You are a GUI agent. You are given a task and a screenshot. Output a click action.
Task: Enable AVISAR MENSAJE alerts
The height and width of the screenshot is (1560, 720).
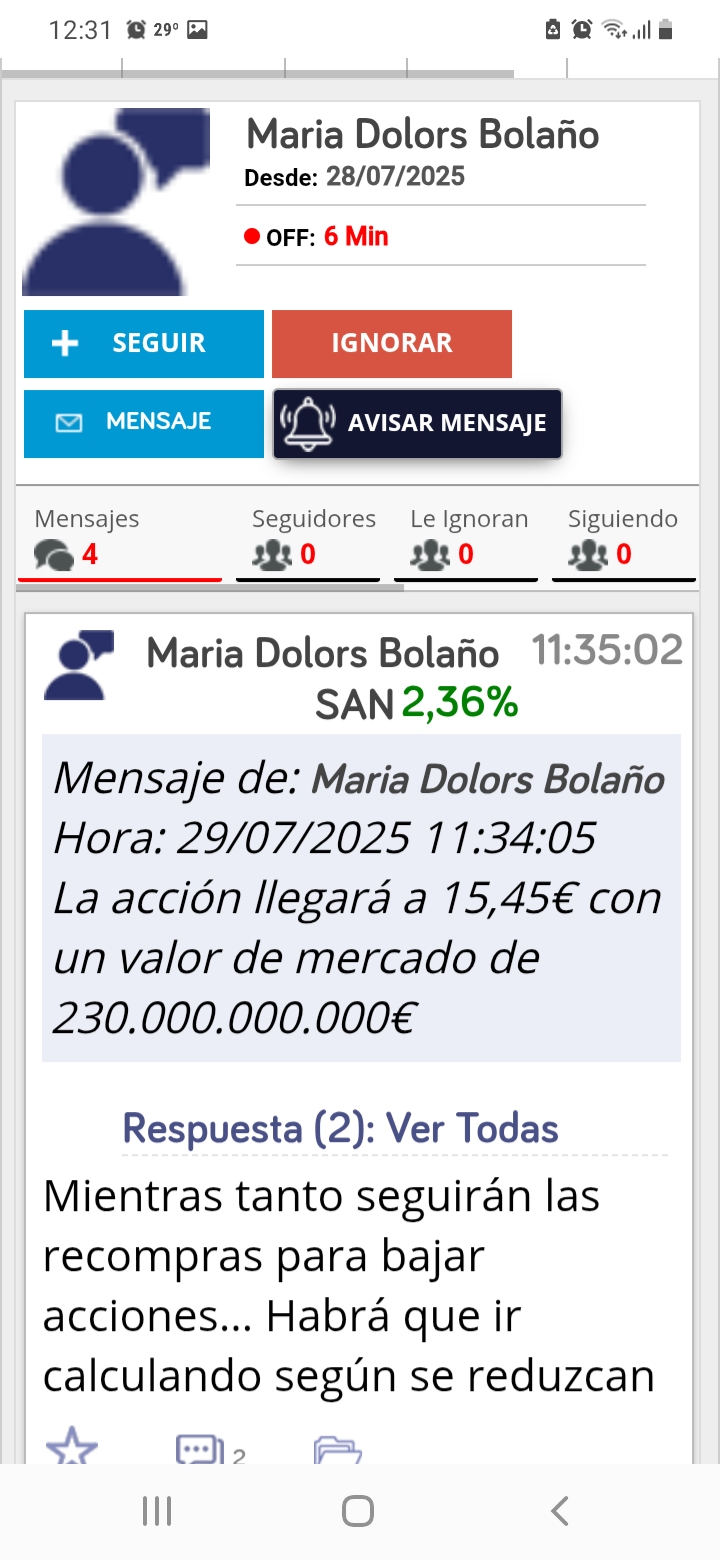[417, 423]
